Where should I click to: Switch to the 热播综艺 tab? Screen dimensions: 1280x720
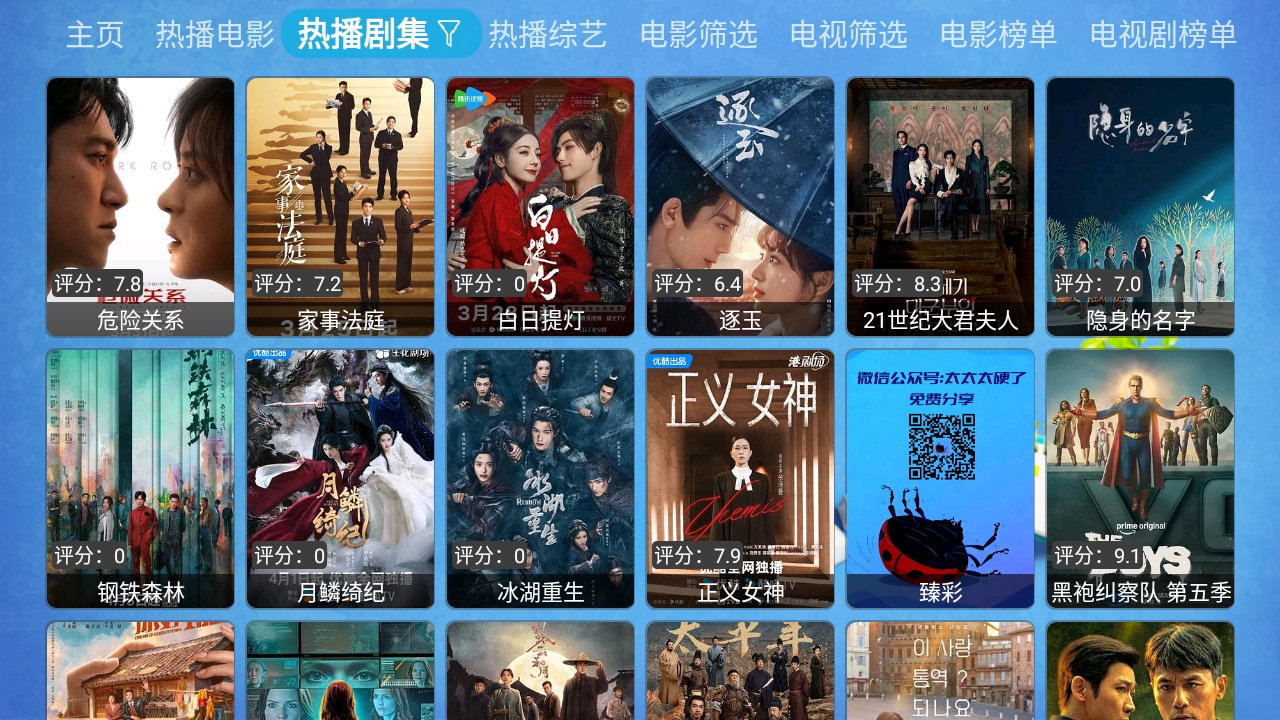pyautogui.click(x=547, y=35)
